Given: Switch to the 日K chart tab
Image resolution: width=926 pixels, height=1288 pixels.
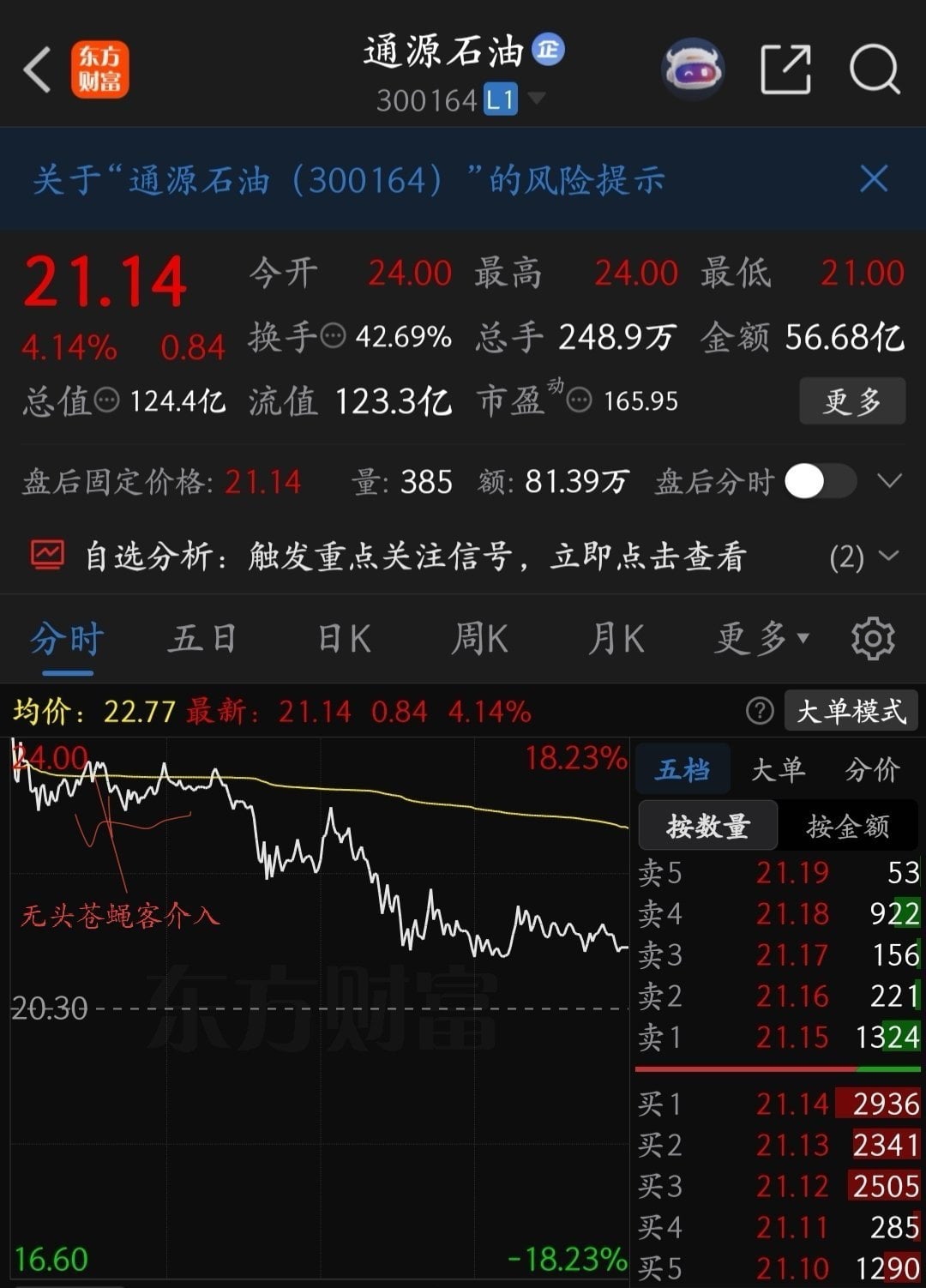Looking at the screenshot, I should pos(343,638).
